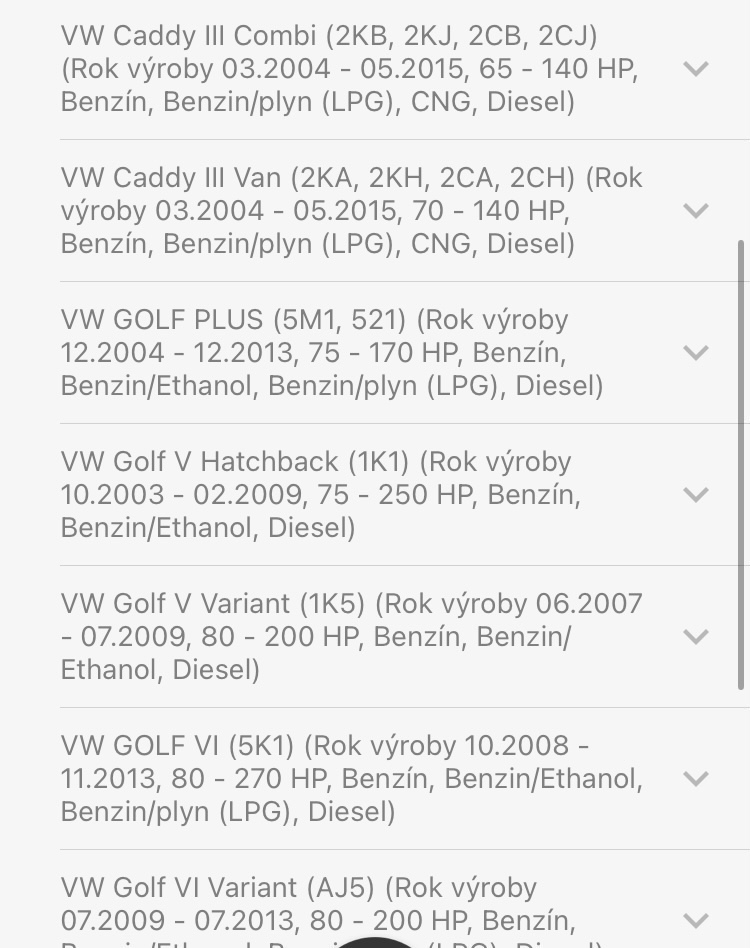
Task: Expand the VW GOLF PLUS (5M1, 521) row
Action: click(695, 353)
